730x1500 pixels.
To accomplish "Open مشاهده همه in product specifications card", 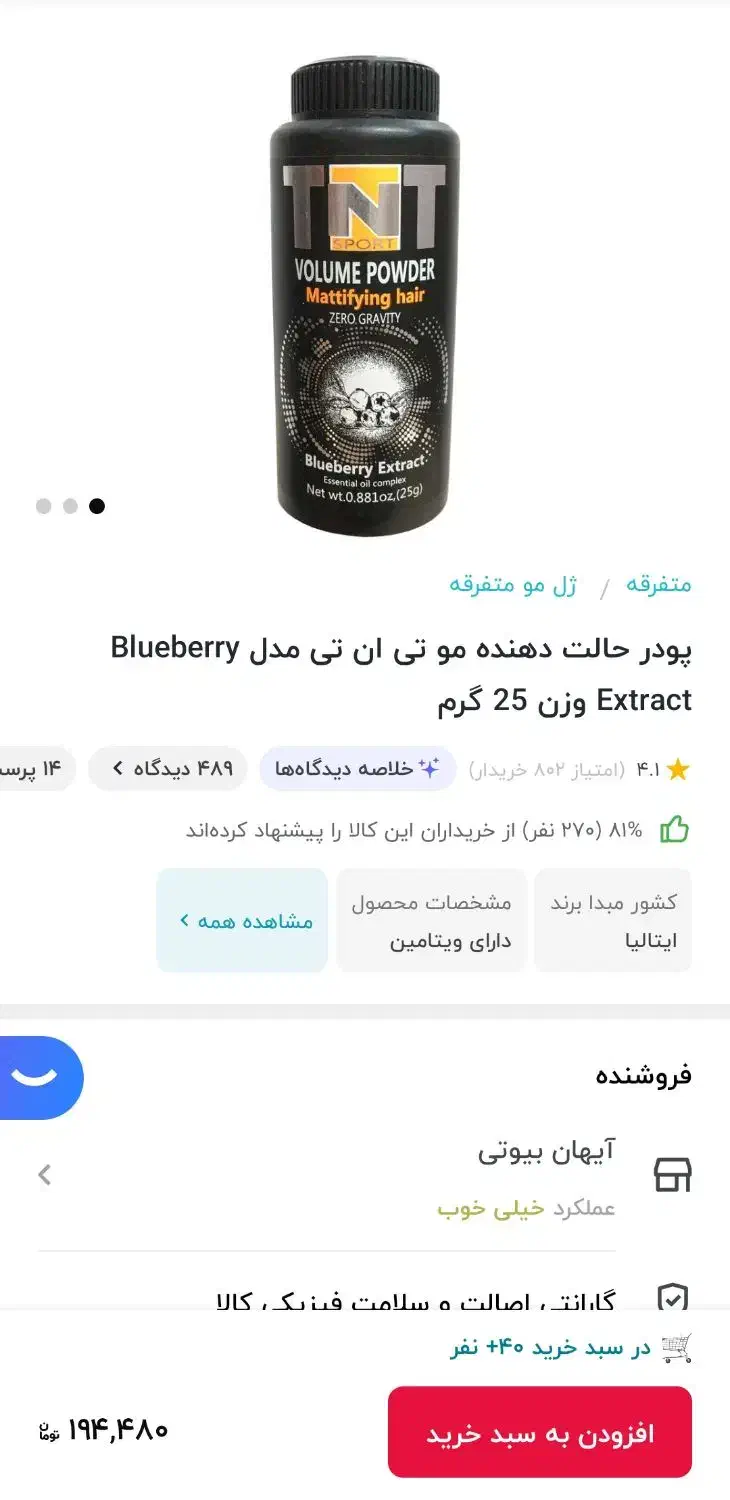I will 240,919.
